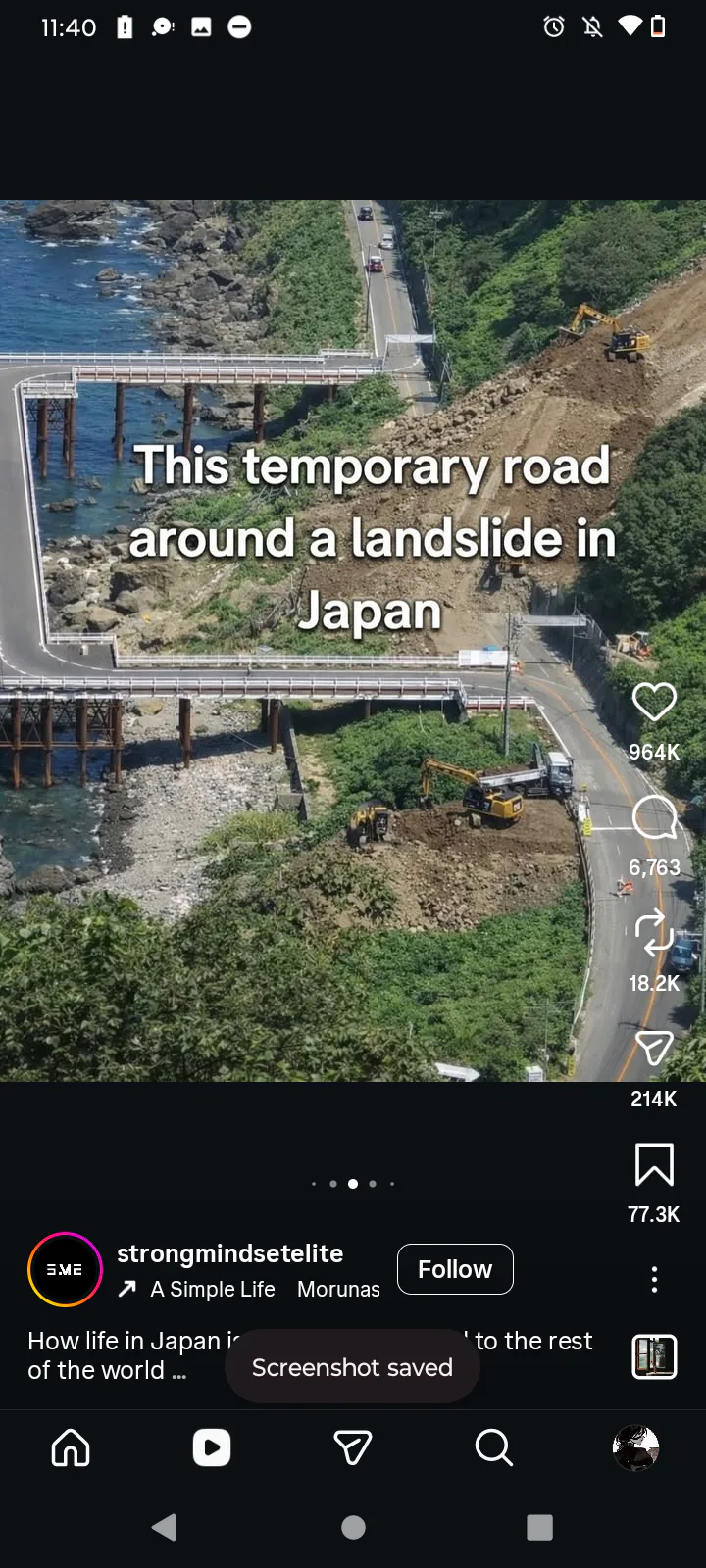
Task: Switch to the Reels tab
Action: (212, 1447)
